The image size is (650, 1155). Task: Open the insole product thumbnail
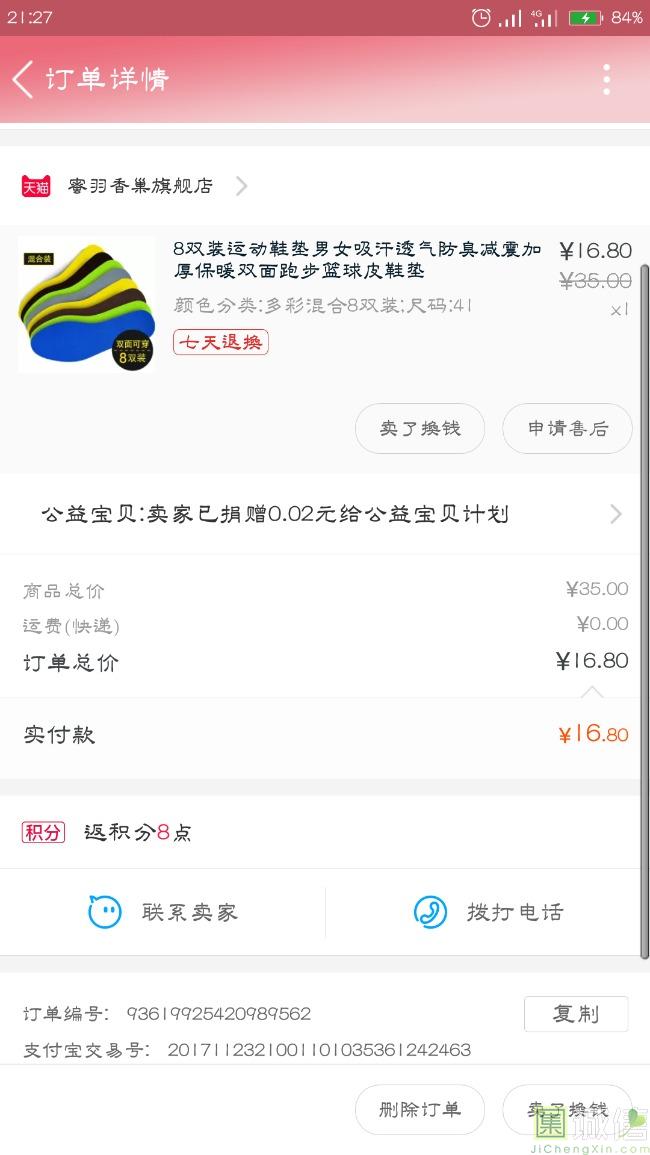pyautogui.click(x=87, y=306)
